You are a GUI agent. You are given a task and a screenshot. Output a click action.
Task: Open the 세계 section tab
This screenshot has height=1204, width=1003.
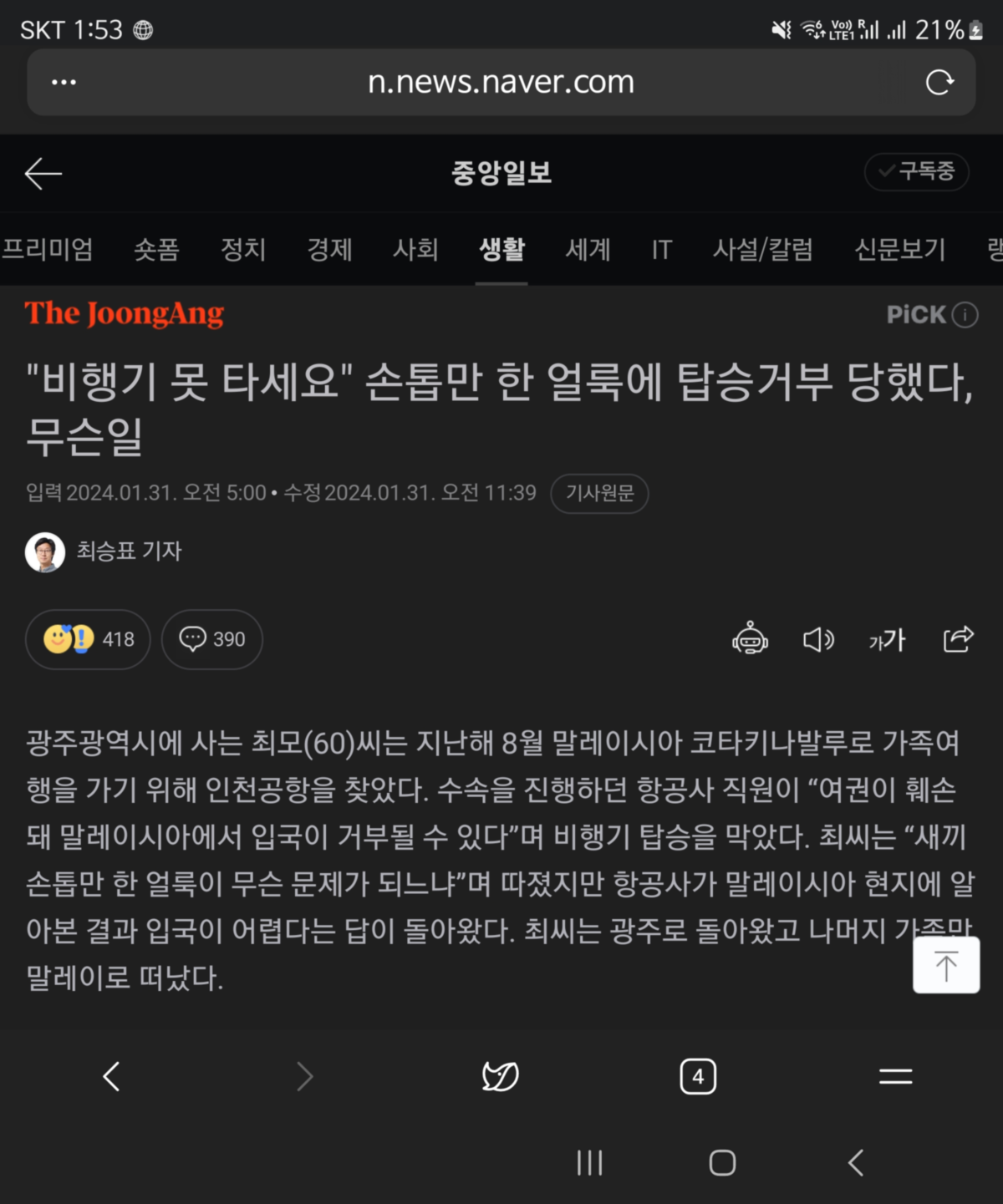pos(588,249)
